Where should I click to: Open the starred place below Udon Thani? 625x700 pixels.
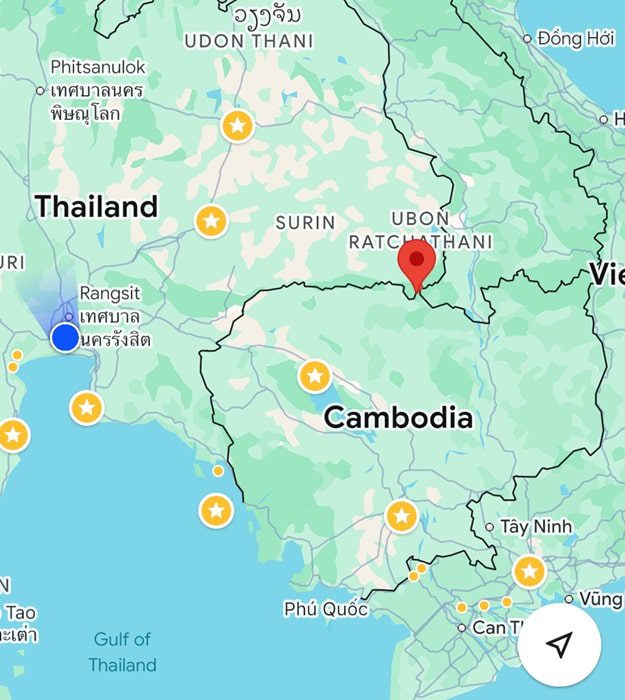click(237, 126)
